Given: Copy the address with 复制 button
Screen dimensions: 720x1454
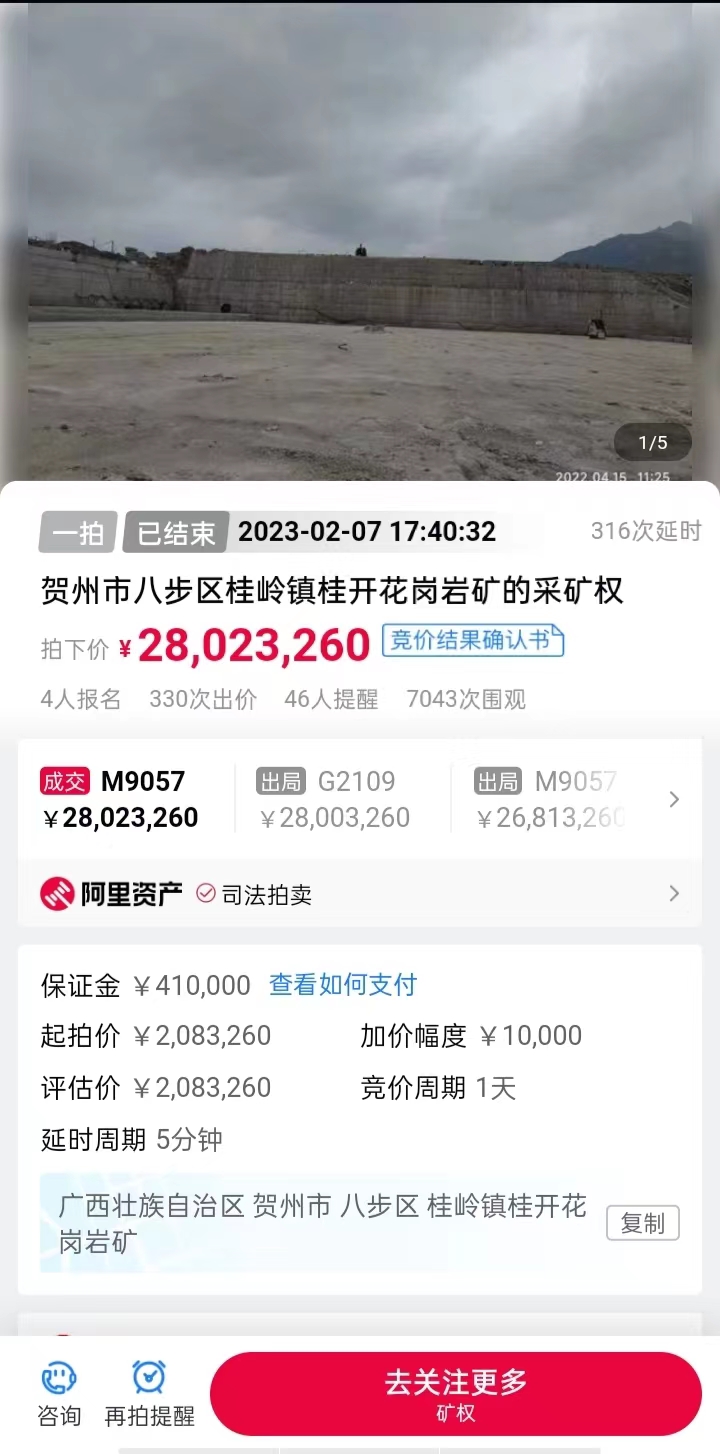Looking at the screenshot, I should pos(642,1223).
